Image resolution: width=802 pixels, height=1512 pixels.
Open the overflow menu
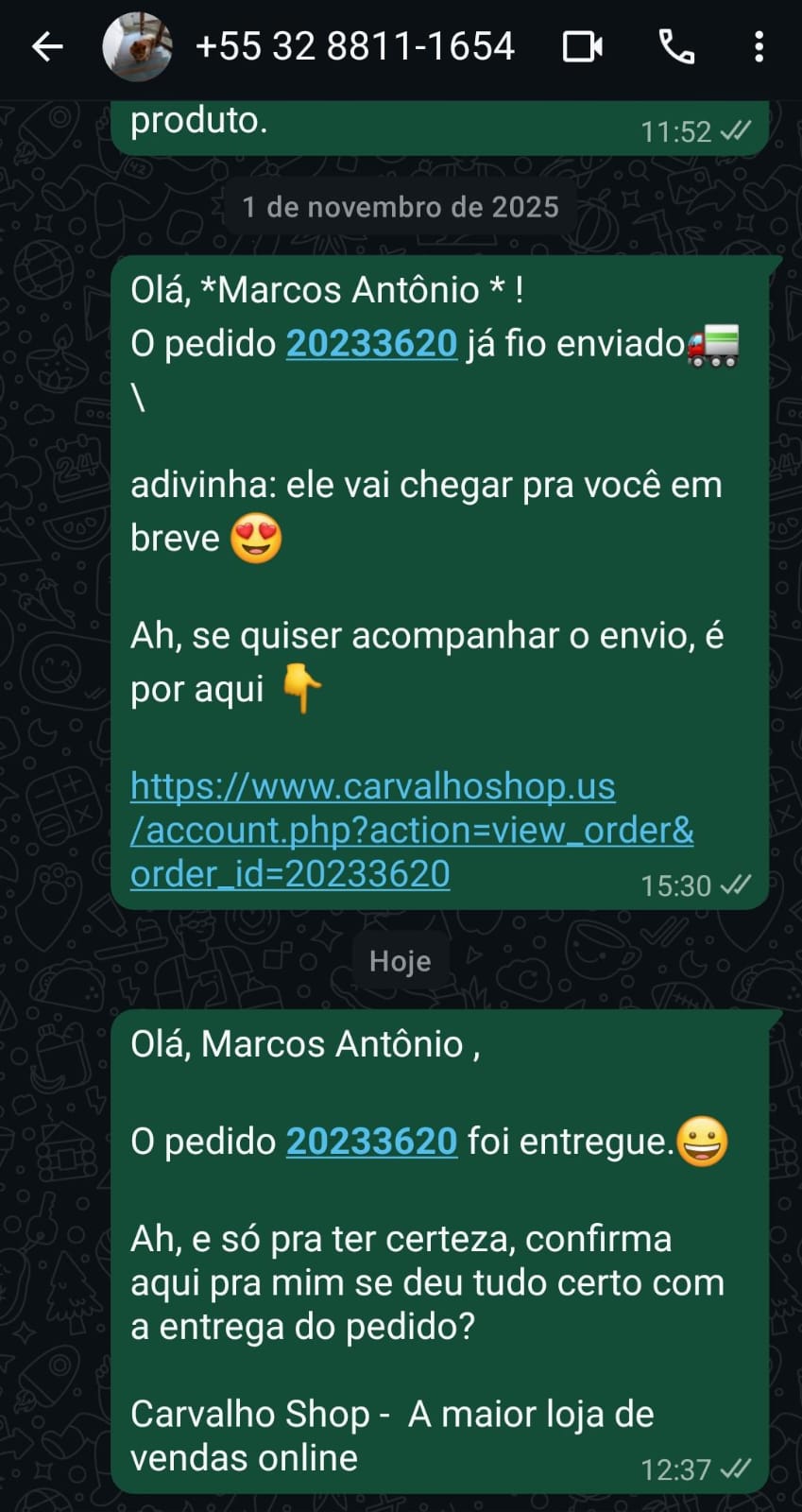[759, 46]
